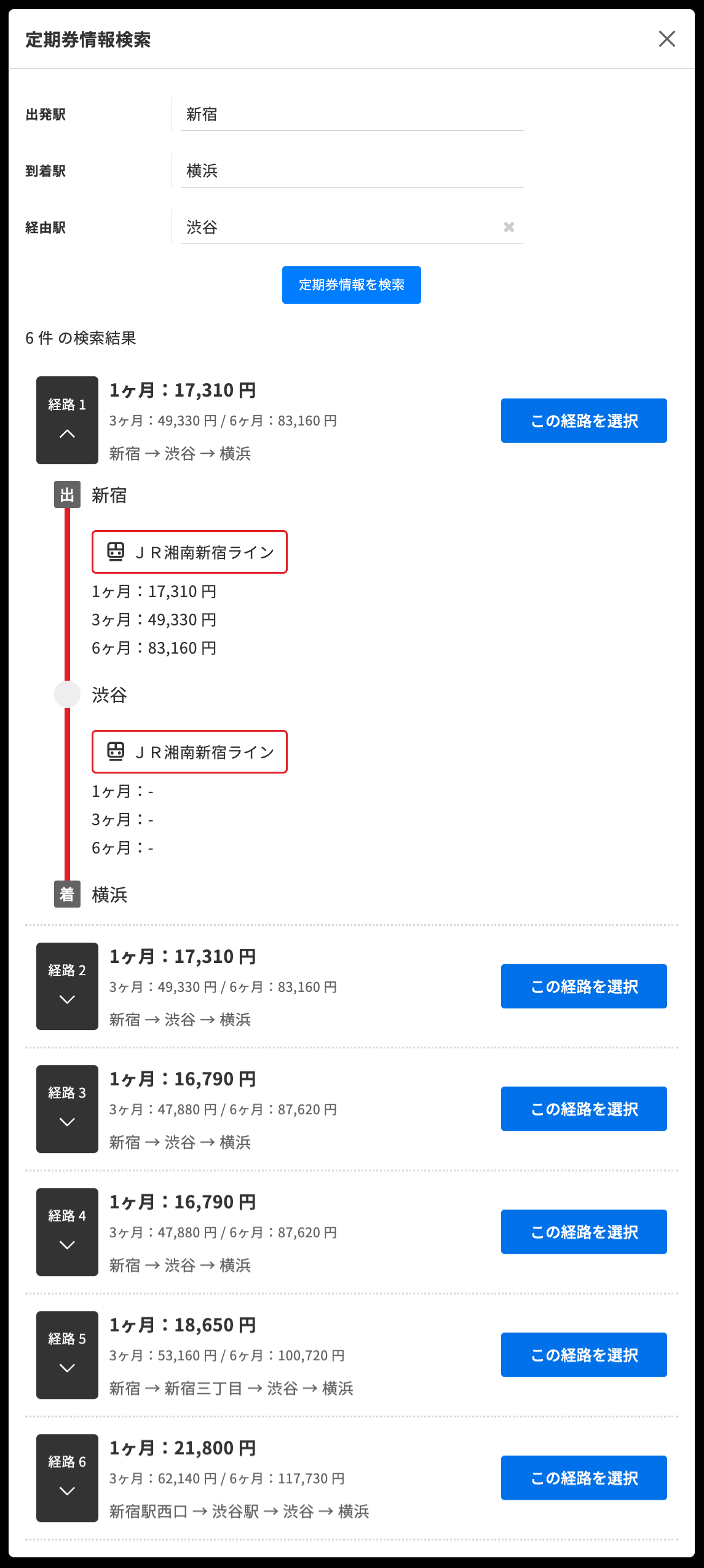The height and width of the screenshot is (1568, 704).
Task: Clear the 経由駅 field
Action: [509, 228]
